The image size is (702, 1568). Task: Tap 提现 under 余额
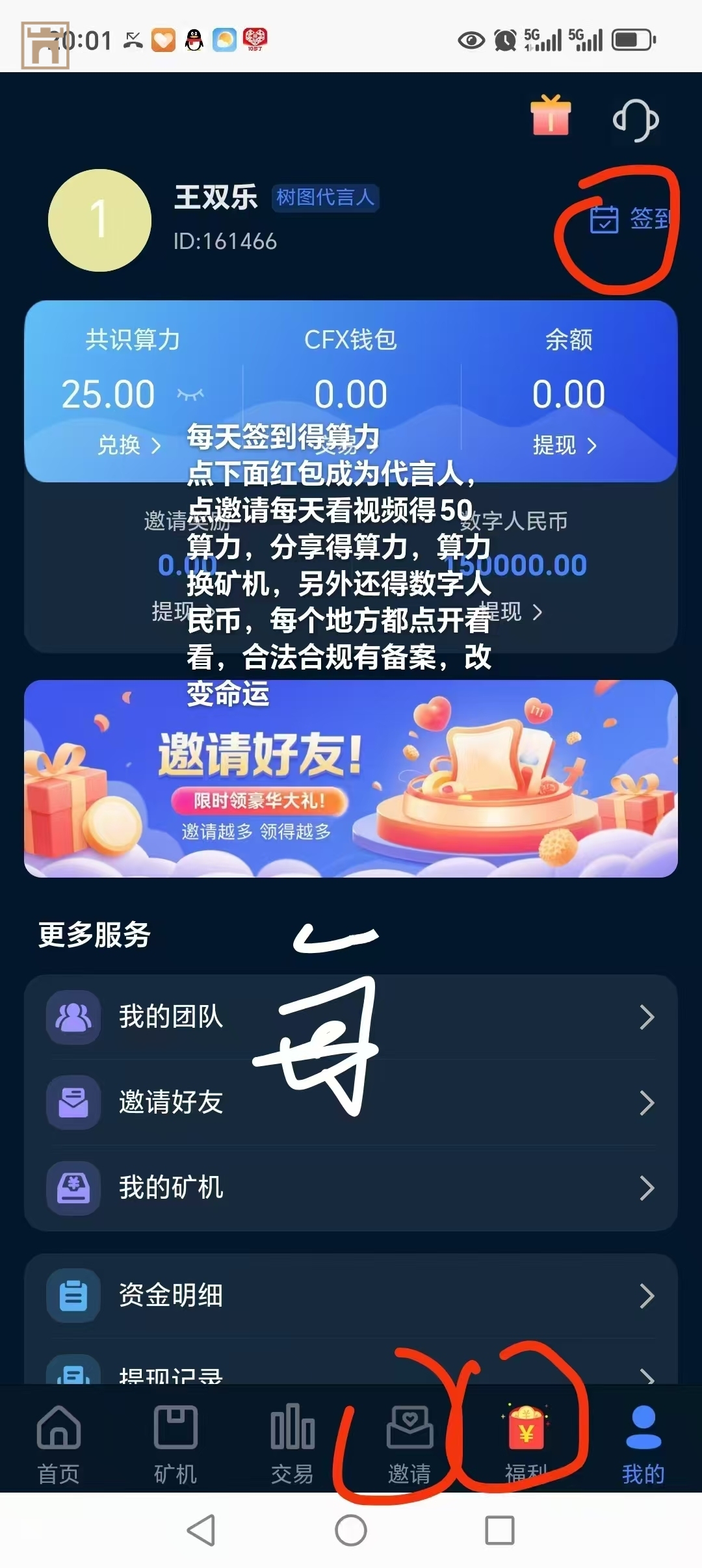[x=564, y=445]
